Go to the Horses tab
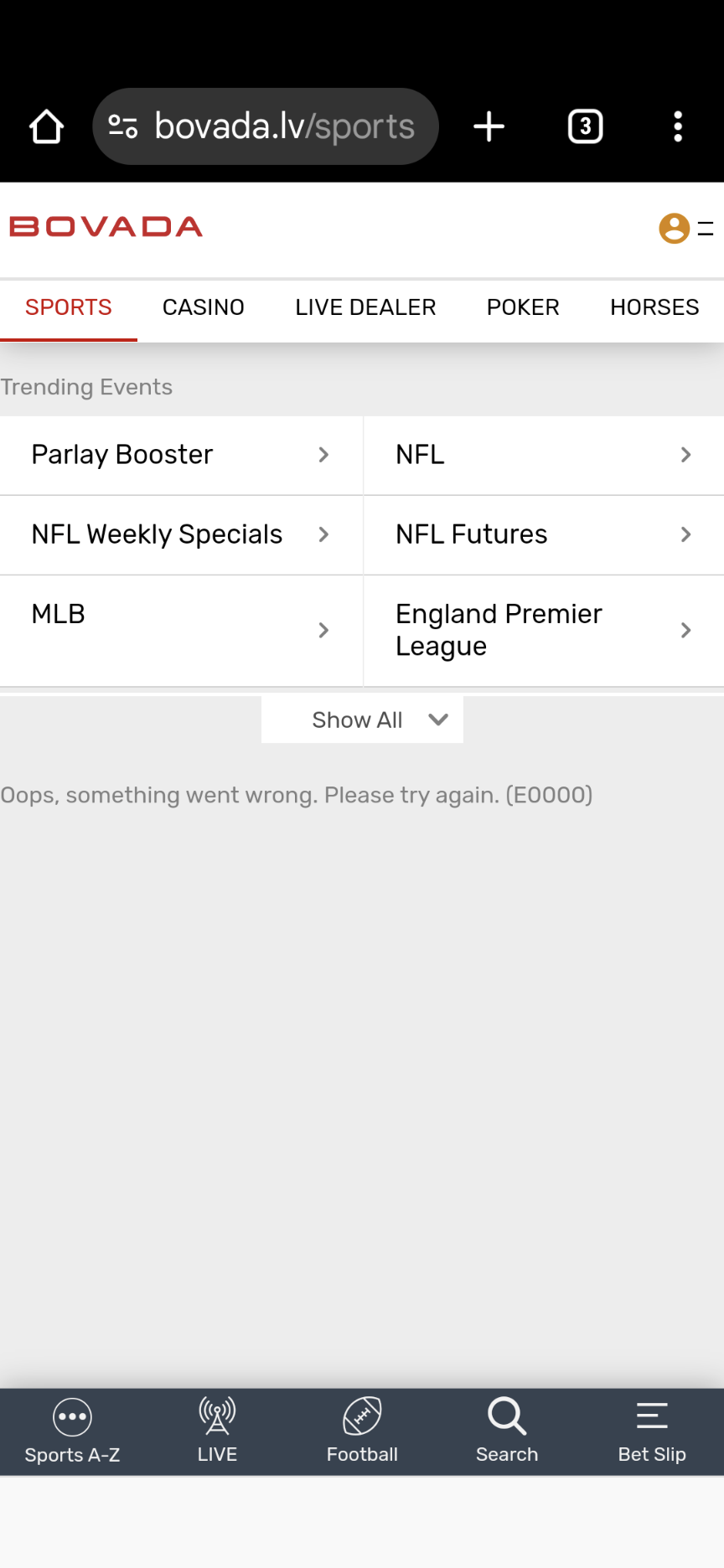724x1568 pixels. pyautogui.click(x=654, y=307)
